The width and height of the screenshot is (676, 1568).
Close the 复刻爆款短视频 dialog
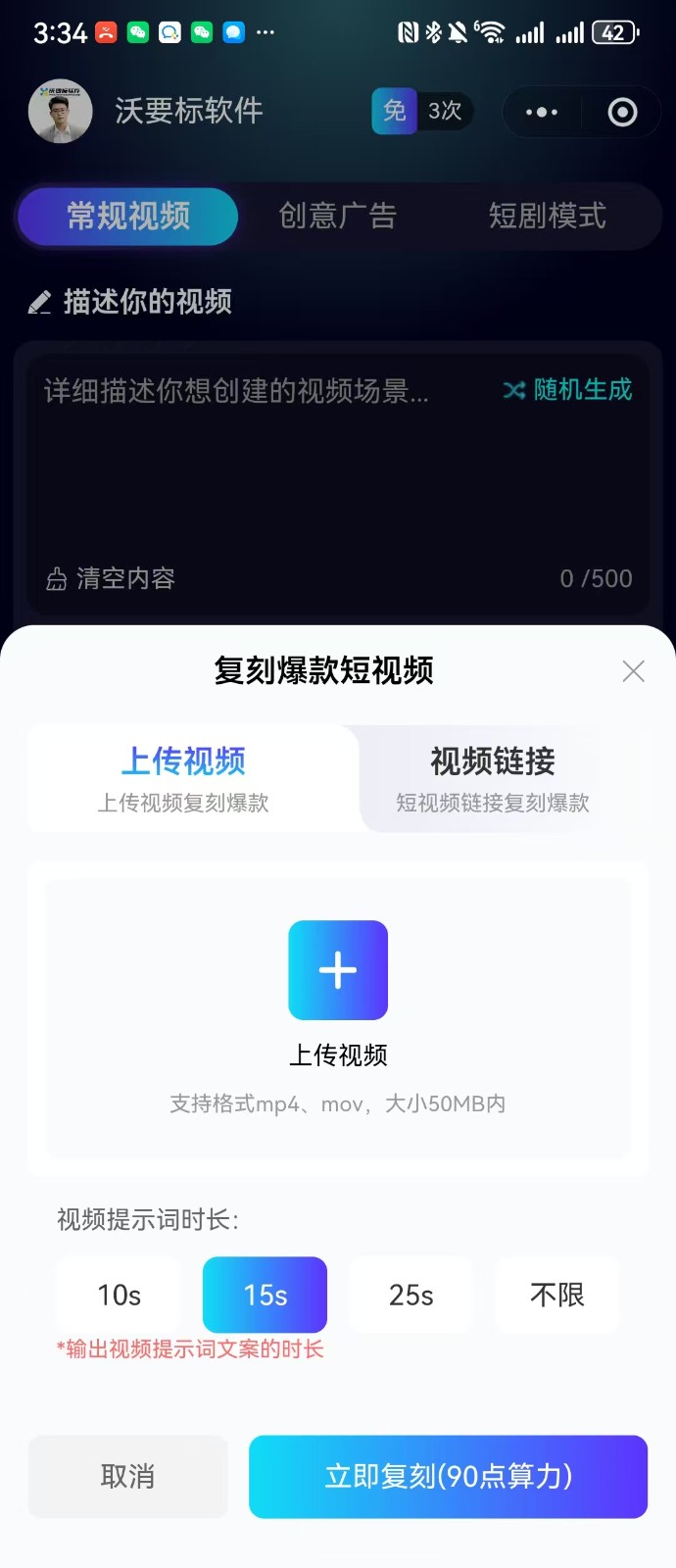[633, 671]
